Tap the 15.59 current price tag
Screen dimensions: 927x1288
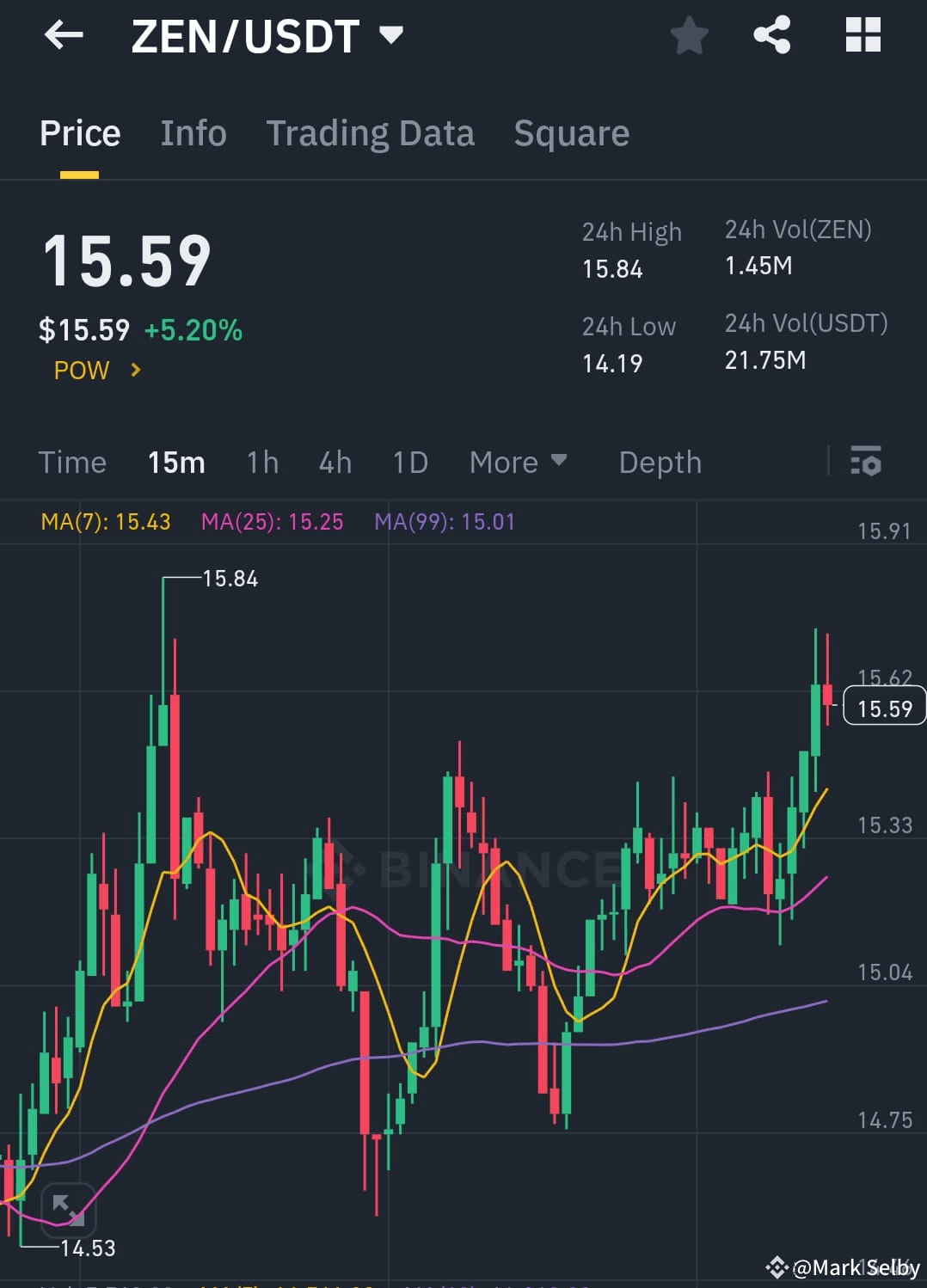click(884, 706)
